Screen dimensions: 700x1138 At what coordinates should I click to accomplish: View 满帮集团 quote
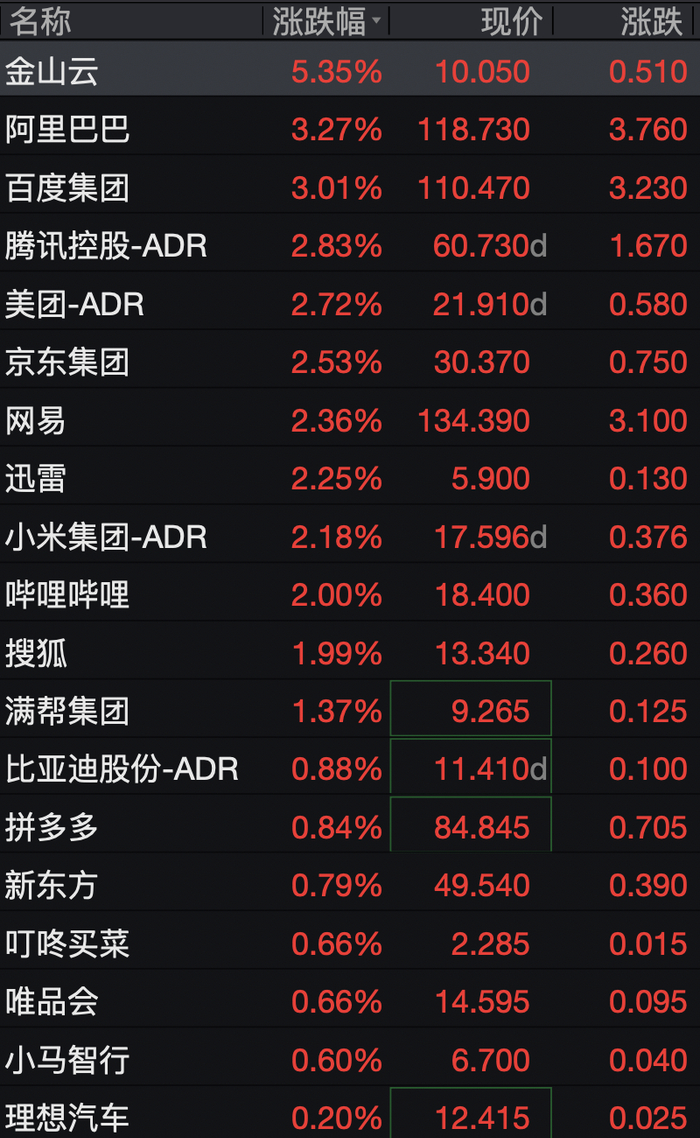350,711
